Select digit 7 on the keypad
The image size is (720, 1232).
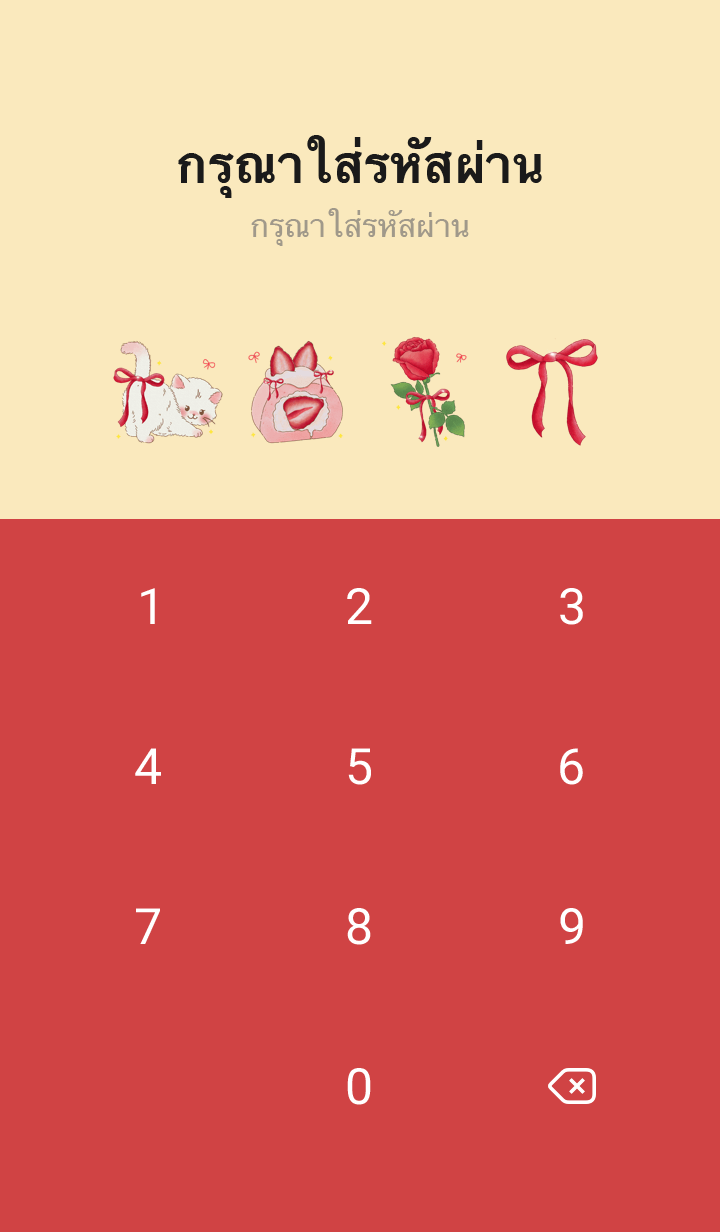[148, 927]
